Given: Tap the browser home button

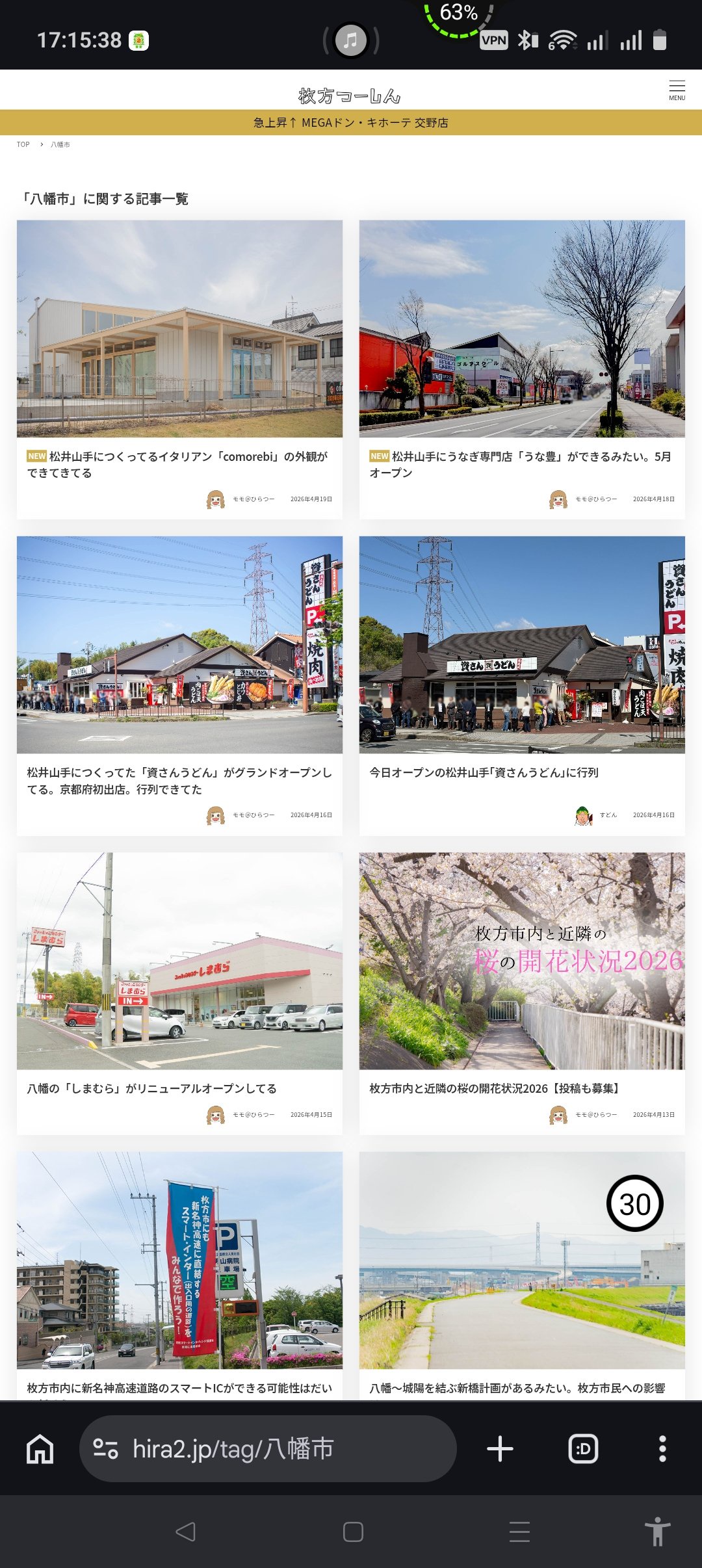Looking at the screenshot, I should (40, 1449).
